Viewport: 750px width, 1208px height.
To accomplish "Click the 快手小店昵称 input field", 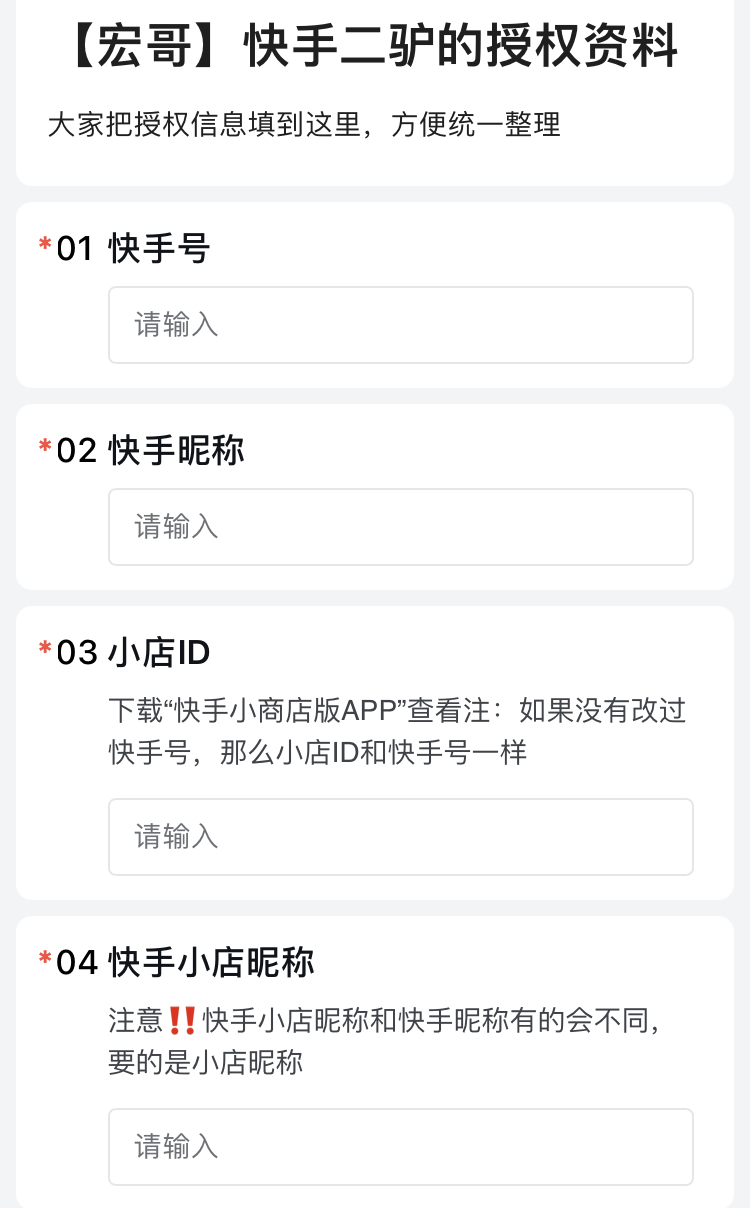I will tap(400, 1146).
